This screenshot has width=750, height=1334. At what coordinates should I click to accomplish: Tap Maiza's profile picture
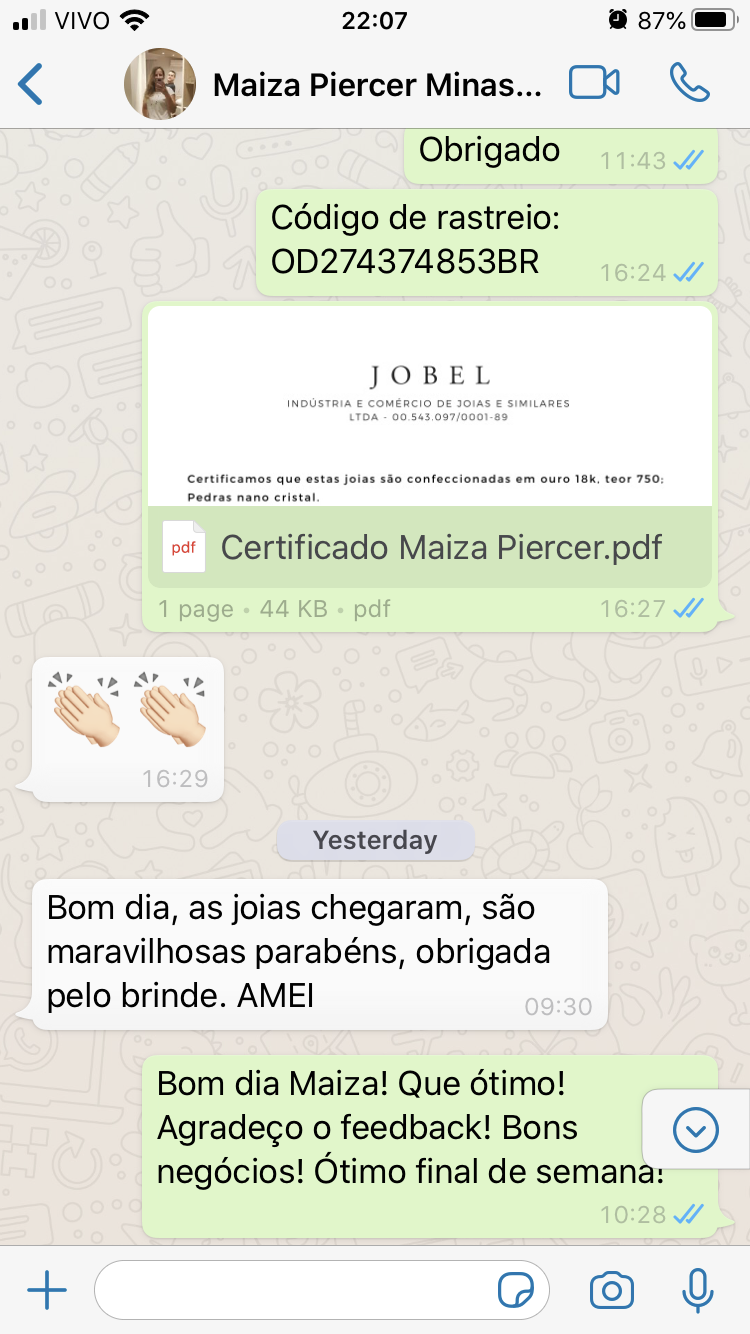[x=160, y=84]
